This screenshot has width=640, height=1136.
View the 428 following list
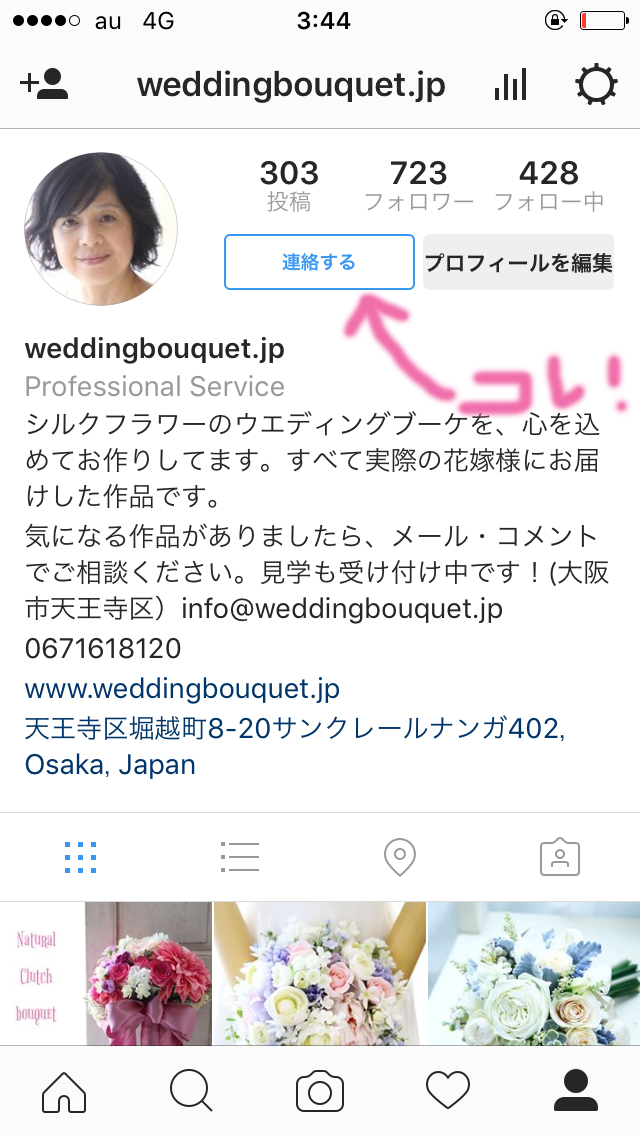click(549, 185)
